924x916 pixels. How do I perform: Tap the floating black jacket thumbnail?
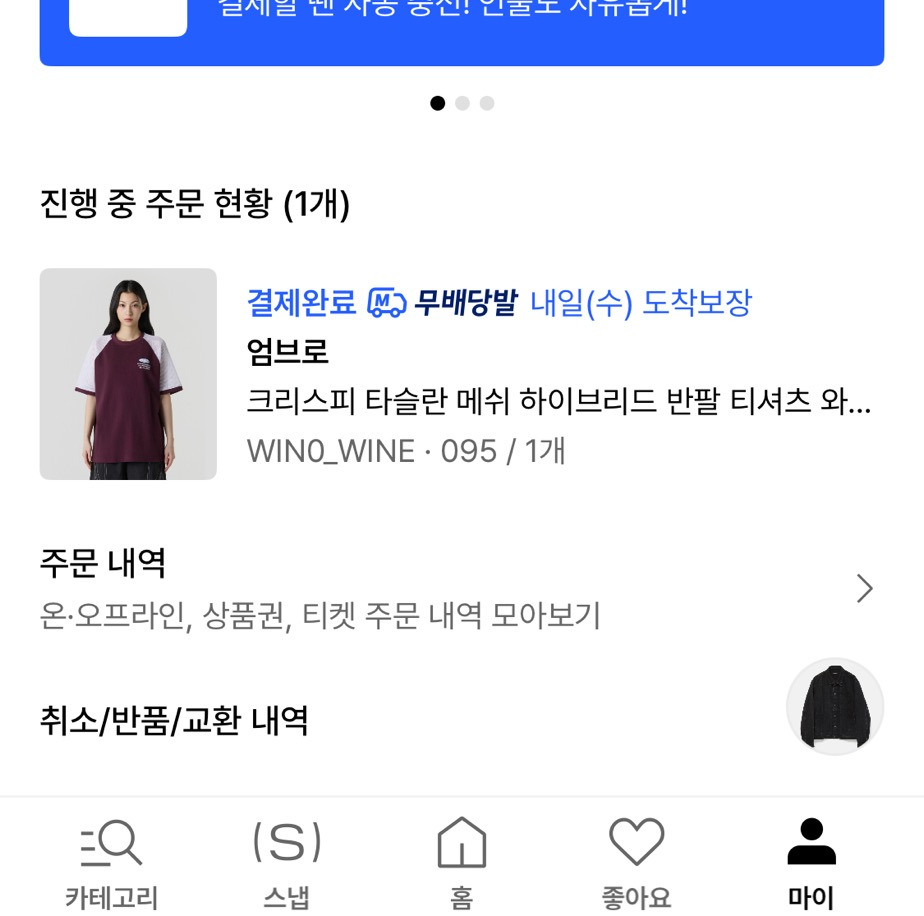(x=835, y=706)
